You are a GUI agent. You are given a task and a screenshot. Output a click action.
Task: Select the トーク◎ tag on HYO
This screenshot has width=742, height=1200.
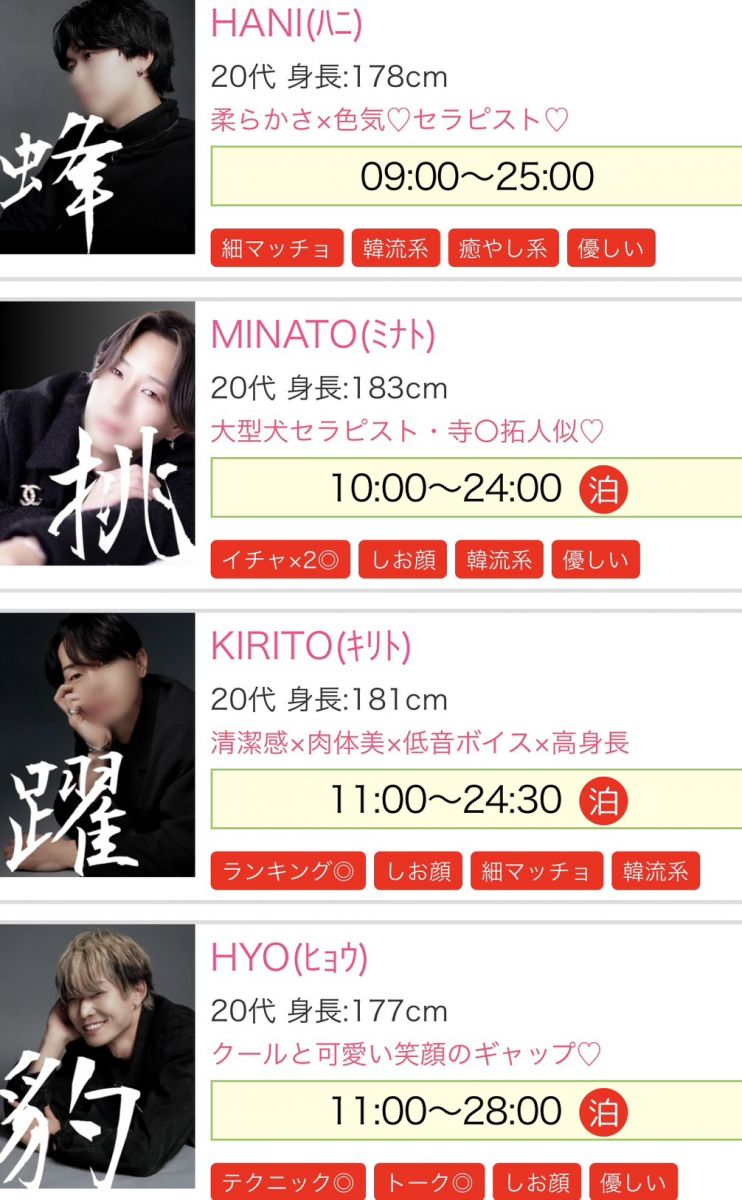[x=429, y=1182]
